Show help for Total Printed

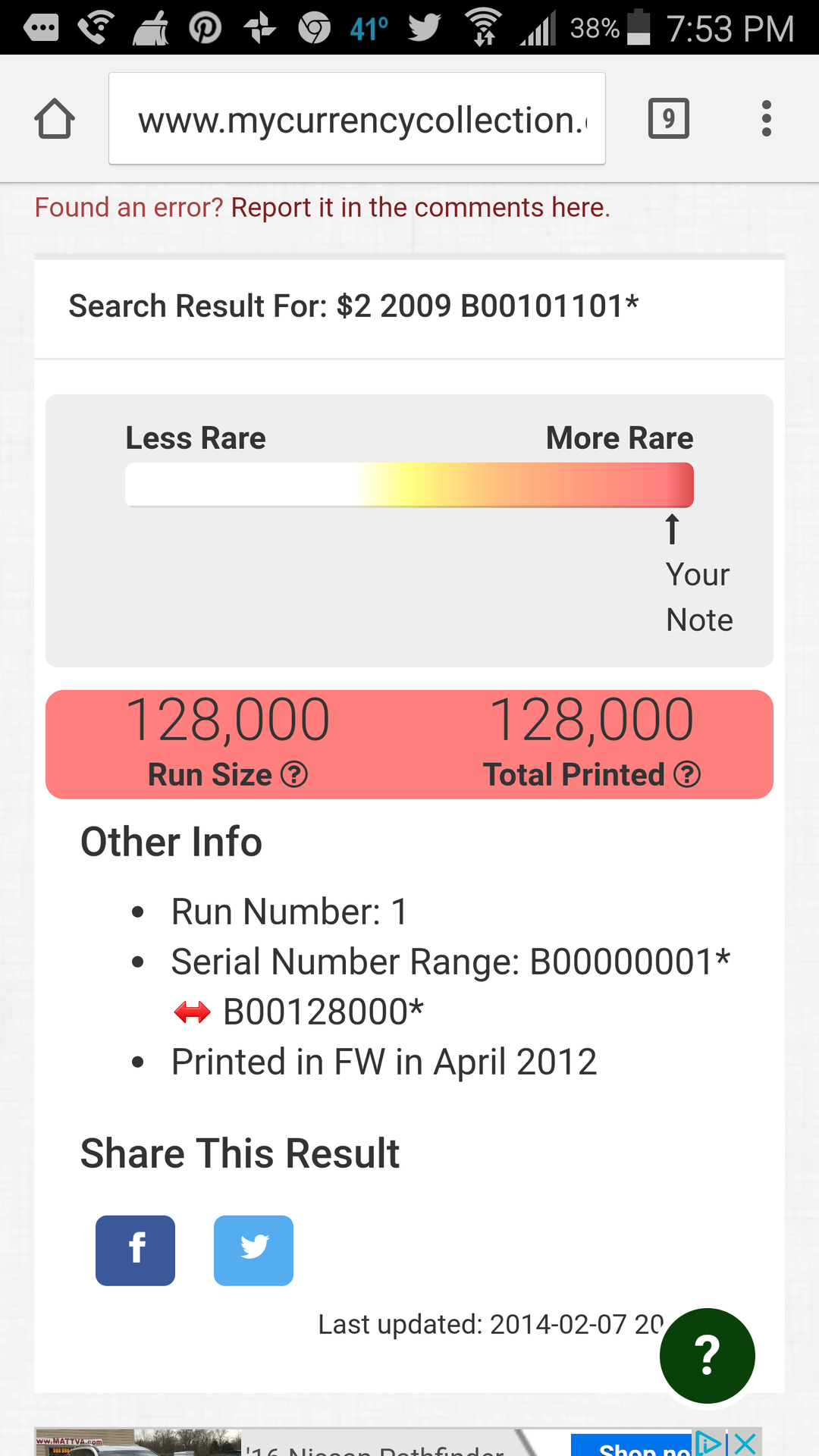[687, 775]
